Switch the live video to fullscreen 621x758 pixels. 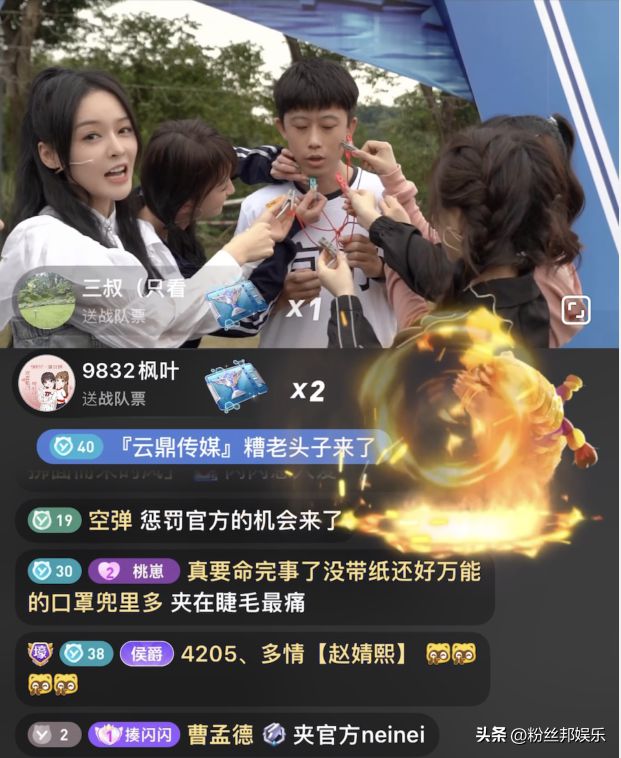click(575, 311)
